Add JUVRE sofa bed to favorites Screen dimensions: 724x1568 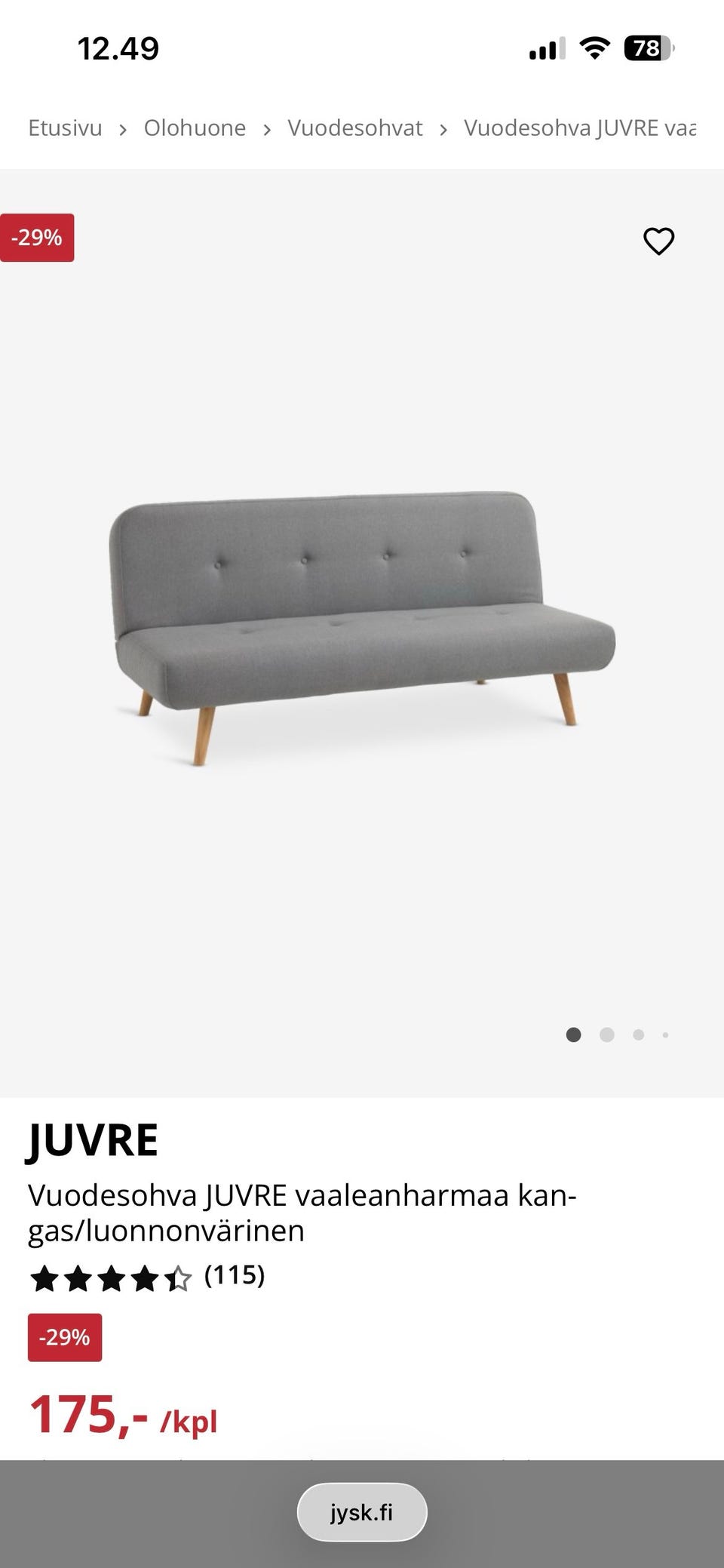coord(658,241)
